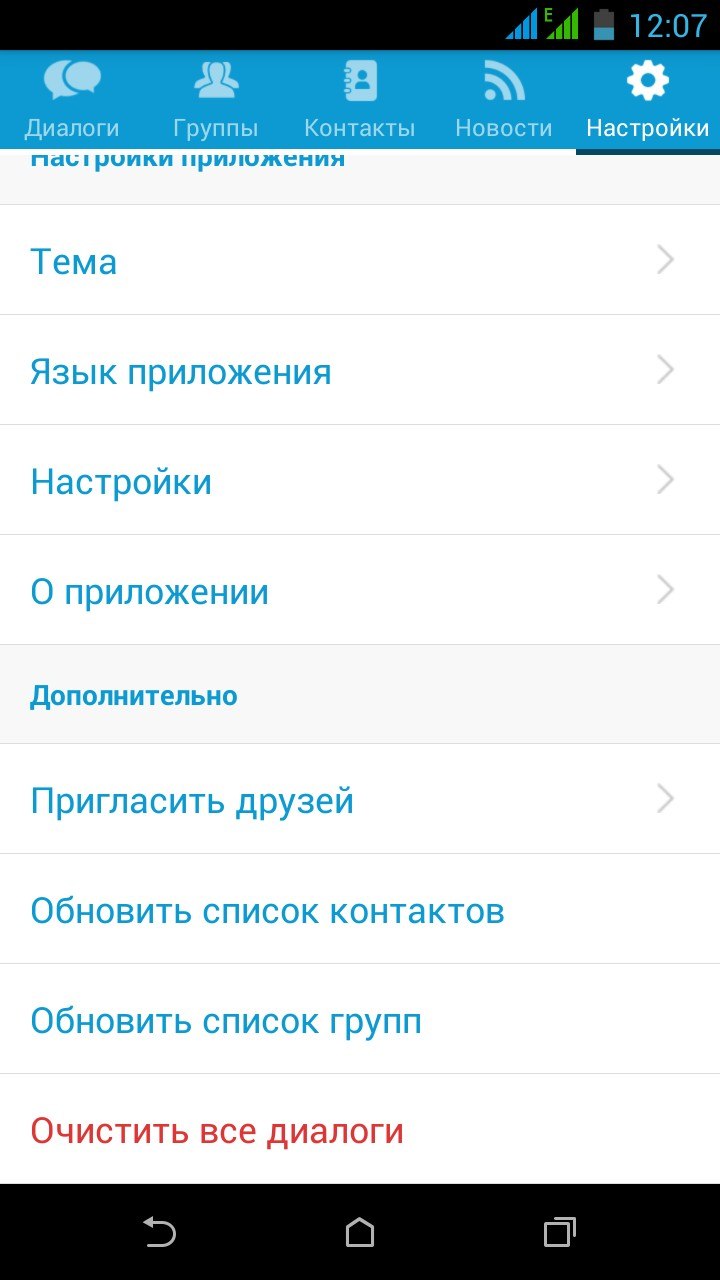
Task: Switch to the Диалоги tab
Action: point(72,100)
